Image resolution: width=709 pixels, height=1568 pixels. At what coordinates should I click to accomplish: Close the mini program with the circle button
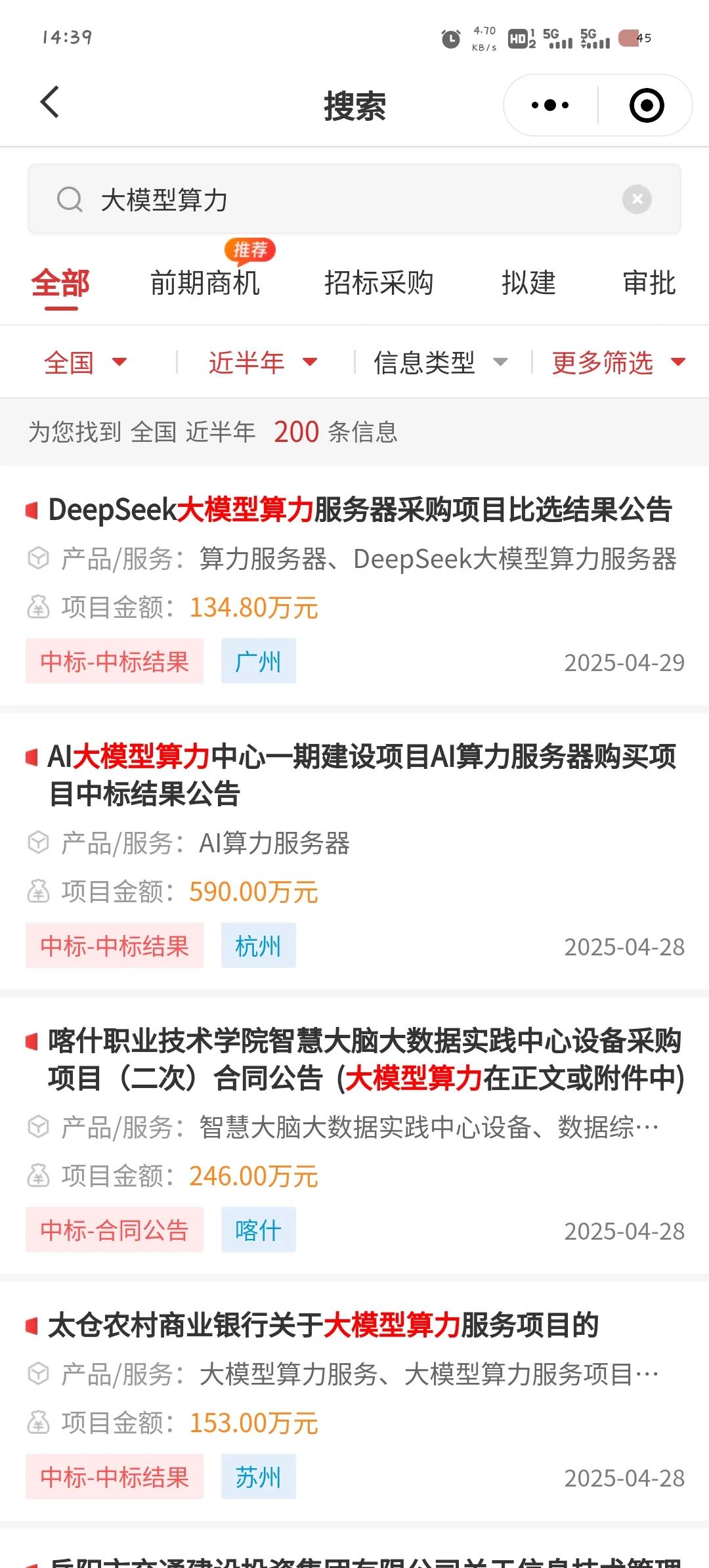(x=647, y=105)
